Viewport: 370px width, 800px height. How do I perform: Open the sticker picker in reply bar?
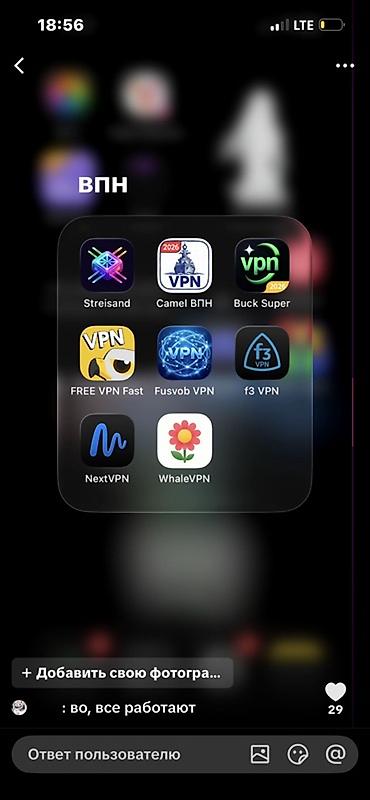298,754
